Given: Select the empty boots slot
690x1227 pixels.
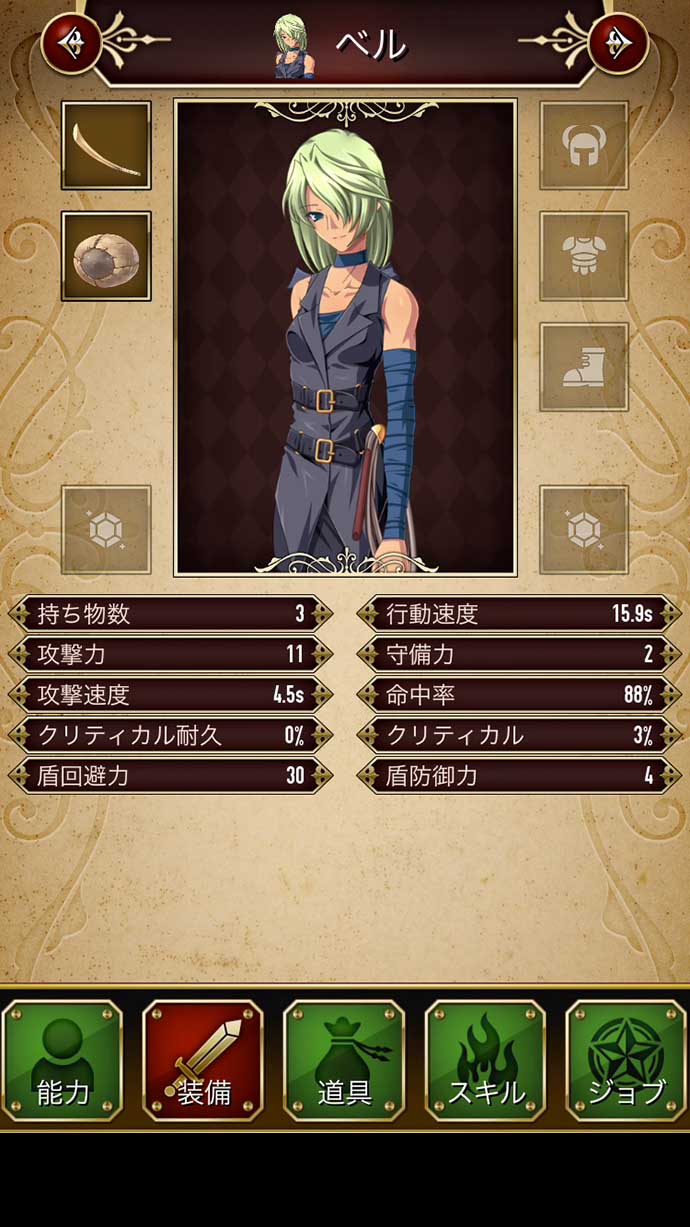Looking at the screenshot, I should [x=584, y=366].
